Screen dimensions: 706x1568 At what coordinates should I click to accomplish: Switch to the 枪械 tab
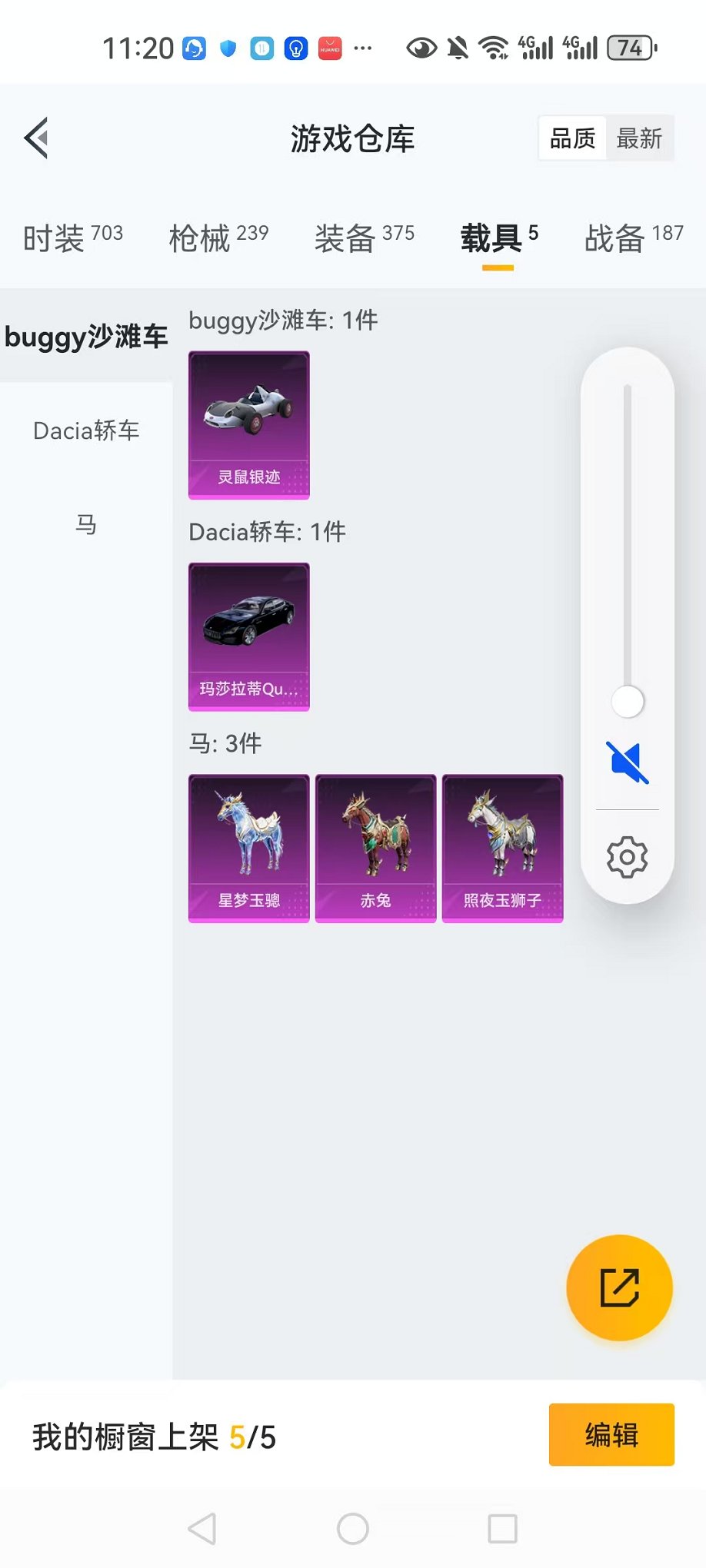(218, 238)
